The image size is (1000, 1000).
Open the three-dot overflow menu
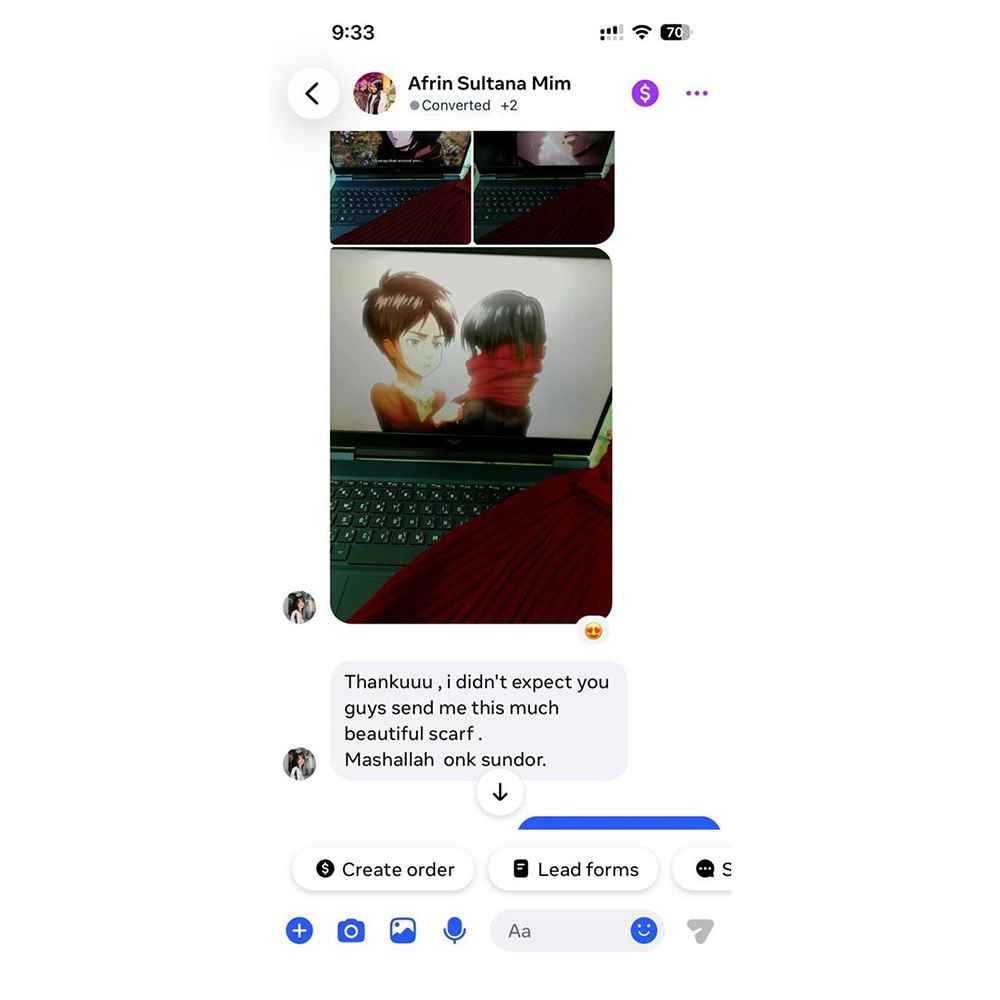tap(697, 94)
